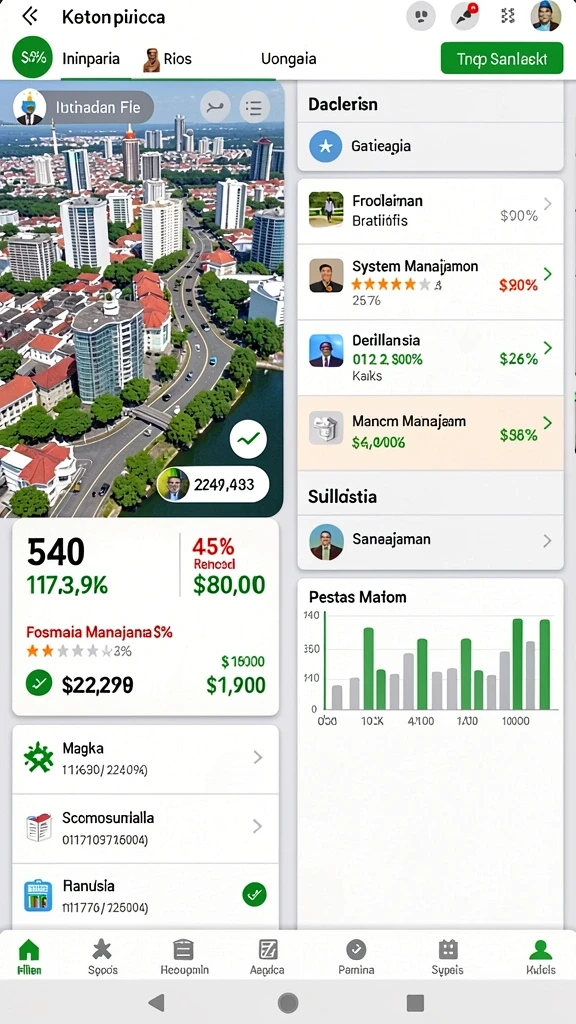576x1024 pixels.
Task: Open the Gatieagia row
Action: tap(430, 146)
